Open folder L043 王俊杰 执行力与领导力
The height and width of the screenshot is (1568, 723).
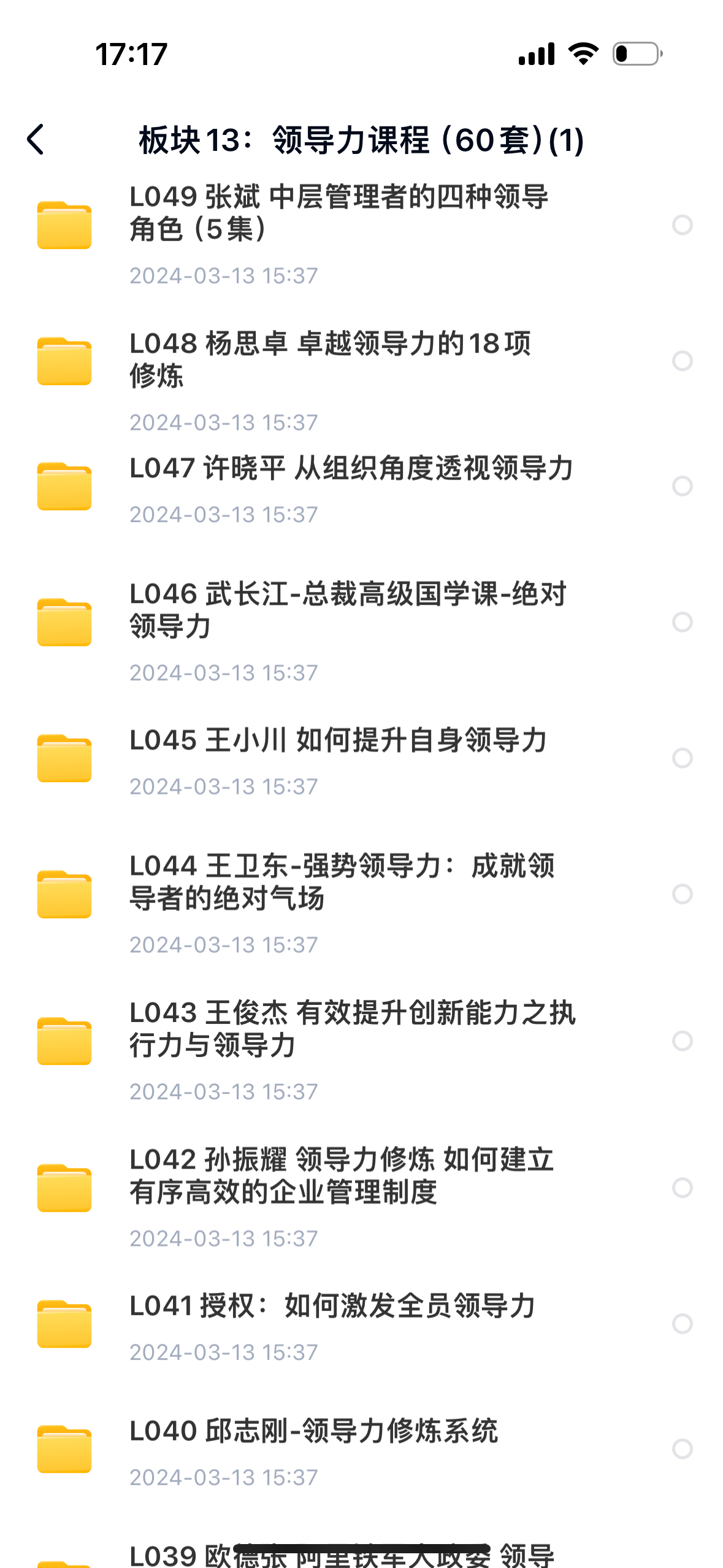352,1029
